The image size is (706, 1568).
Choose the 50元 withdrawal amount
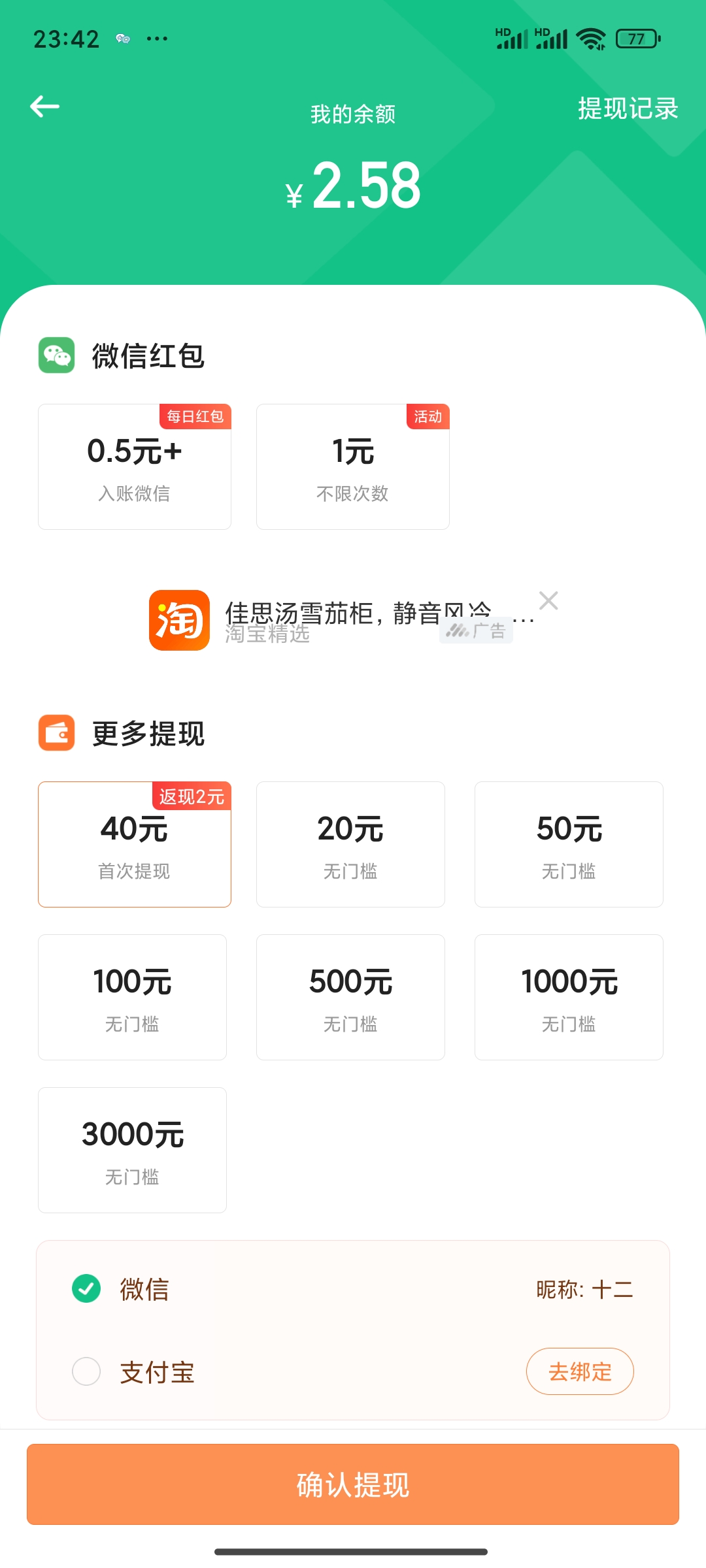coord(569,844)
